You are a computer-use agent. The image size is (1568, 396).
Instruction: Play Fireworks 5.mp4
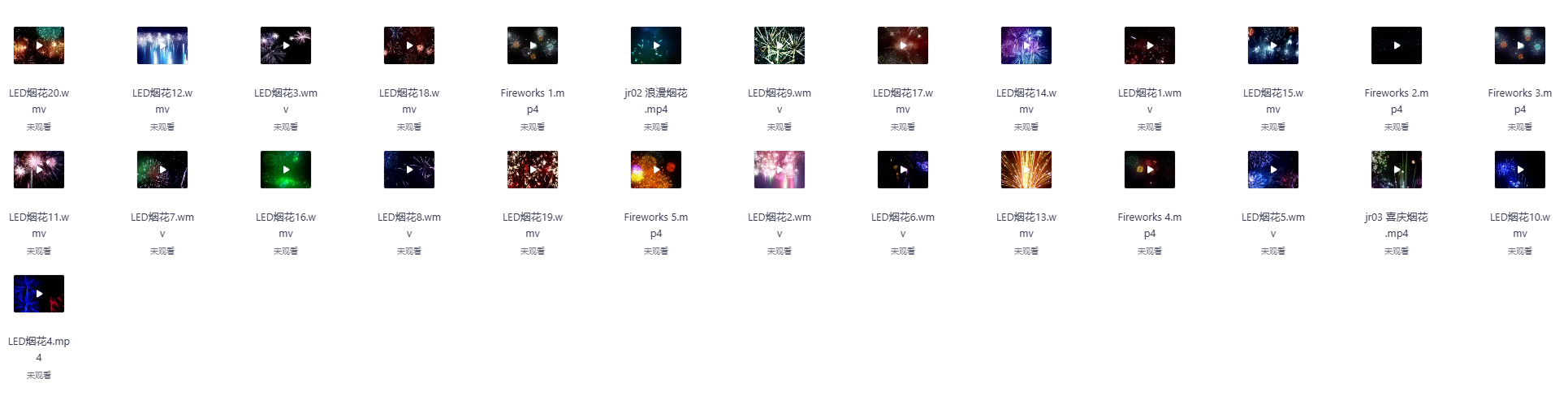(x=656, y=170)
